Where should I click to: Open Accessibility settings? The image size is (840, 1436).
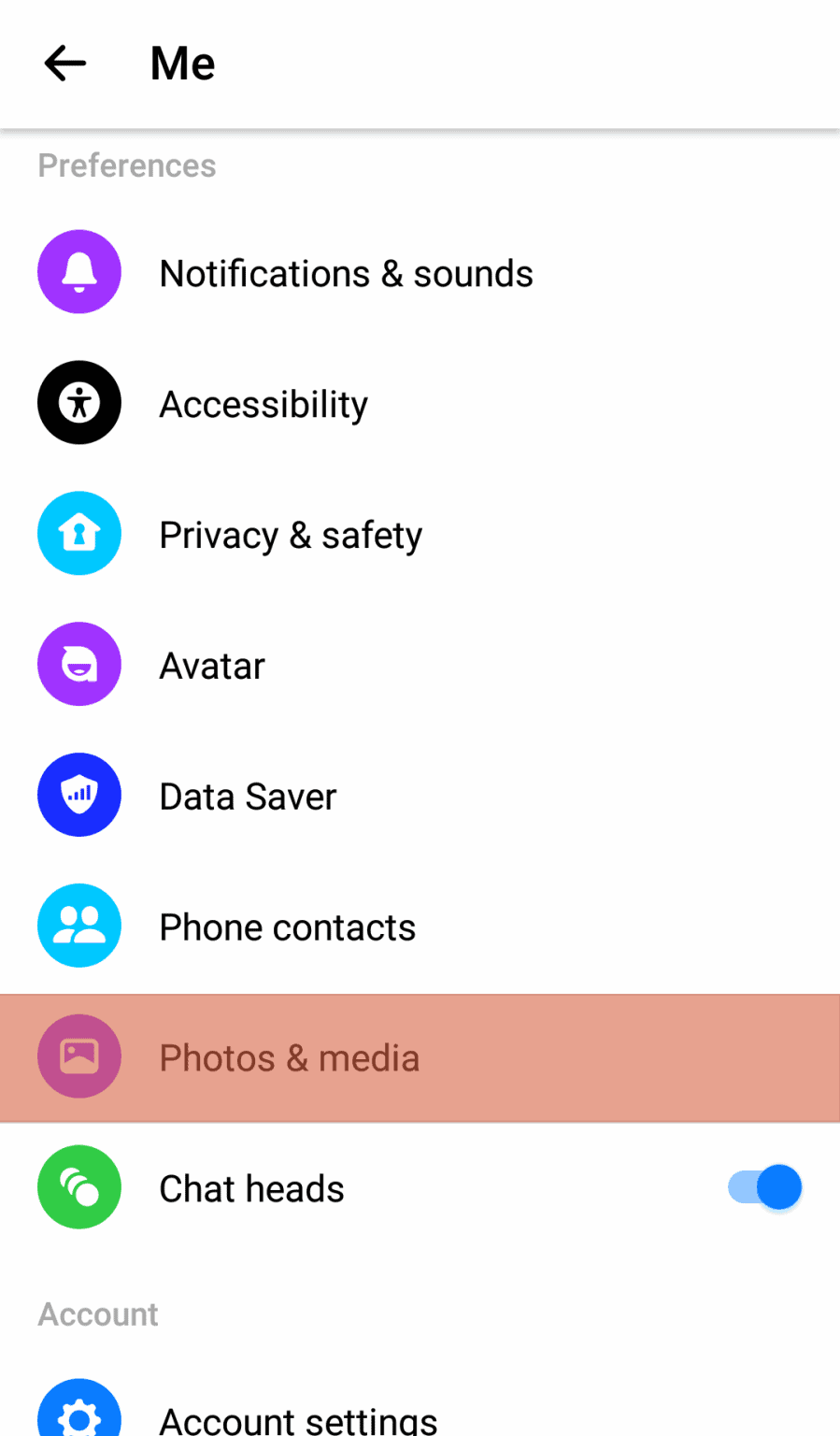pyautogui.click(x=263, y=403)
